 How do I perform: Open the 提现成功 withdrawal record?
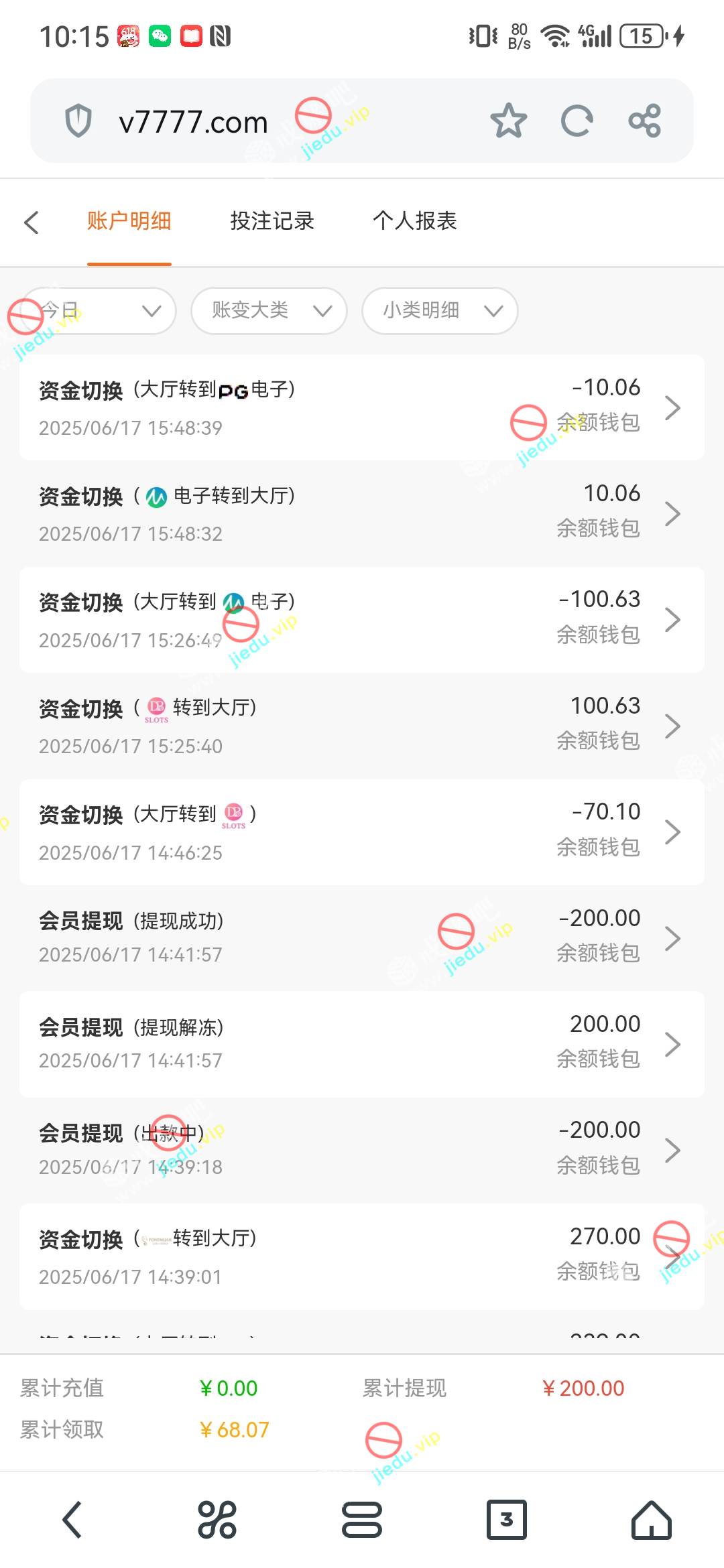tap(362, 938)
